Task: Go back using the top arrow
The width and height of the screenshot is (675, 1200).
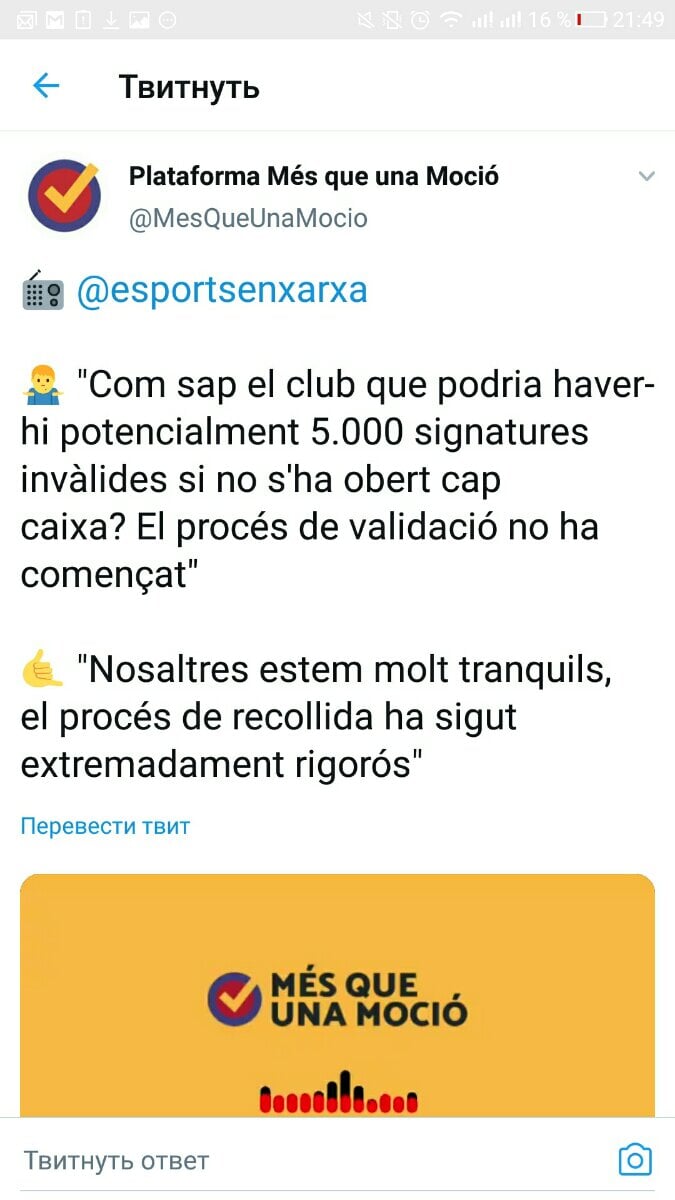Action: pyautogui.click(x=46, y=86)
